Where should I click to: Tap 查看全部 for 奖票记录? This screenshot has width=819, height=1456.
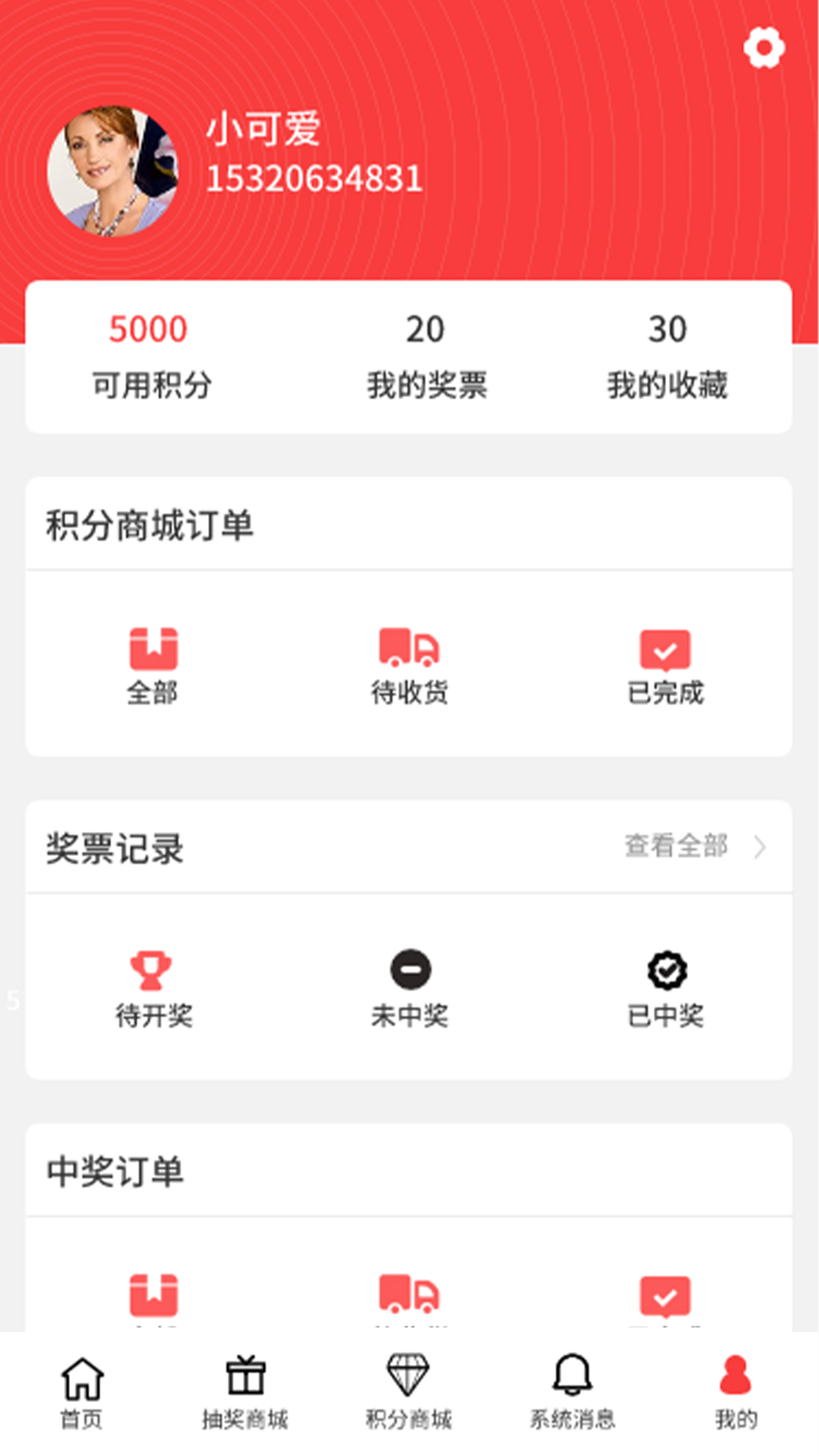pyautogui.click(x=694, y=846)
